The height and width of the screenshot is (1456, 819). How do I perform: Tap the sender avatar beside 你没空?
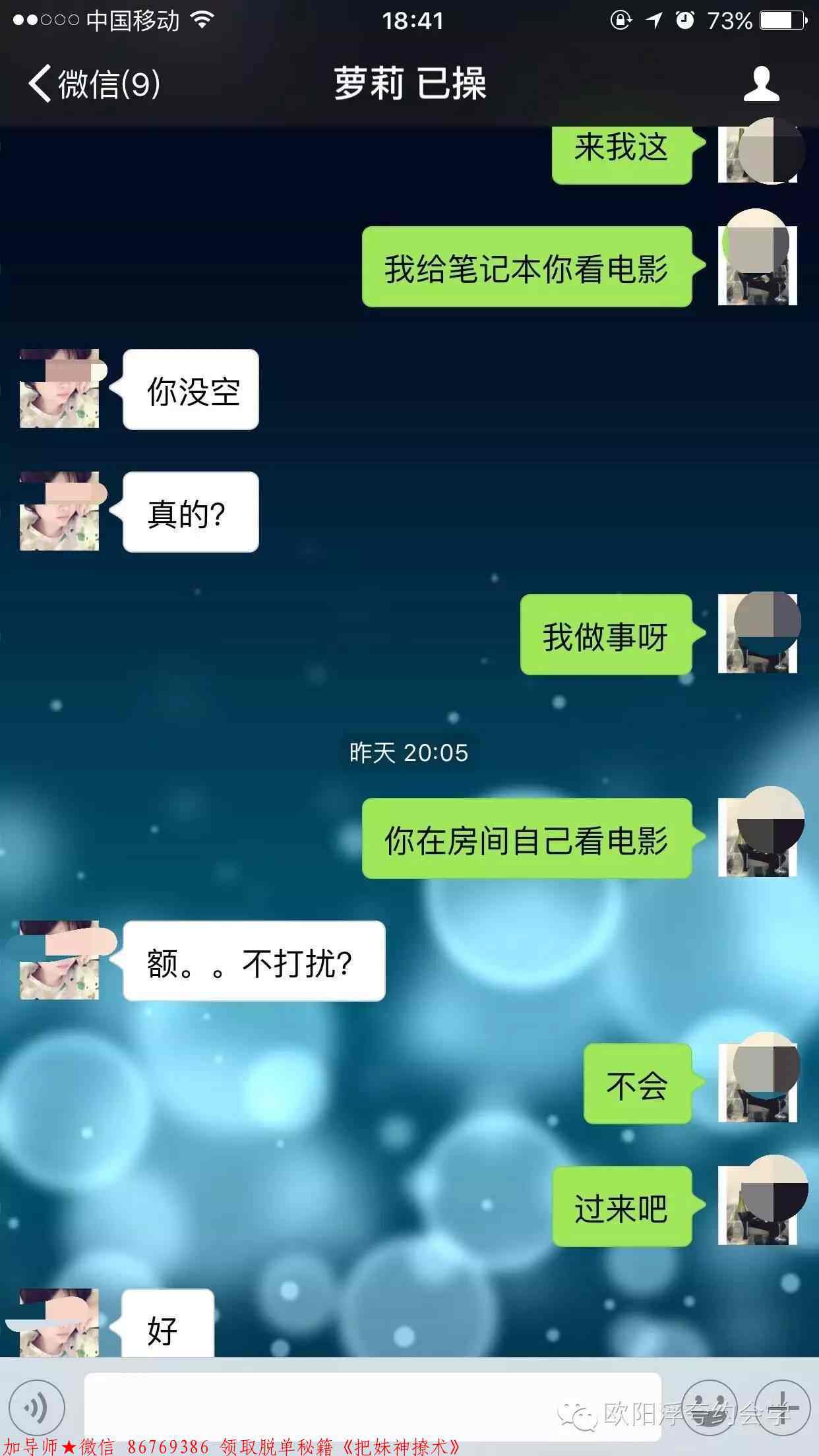coord(59,389)
